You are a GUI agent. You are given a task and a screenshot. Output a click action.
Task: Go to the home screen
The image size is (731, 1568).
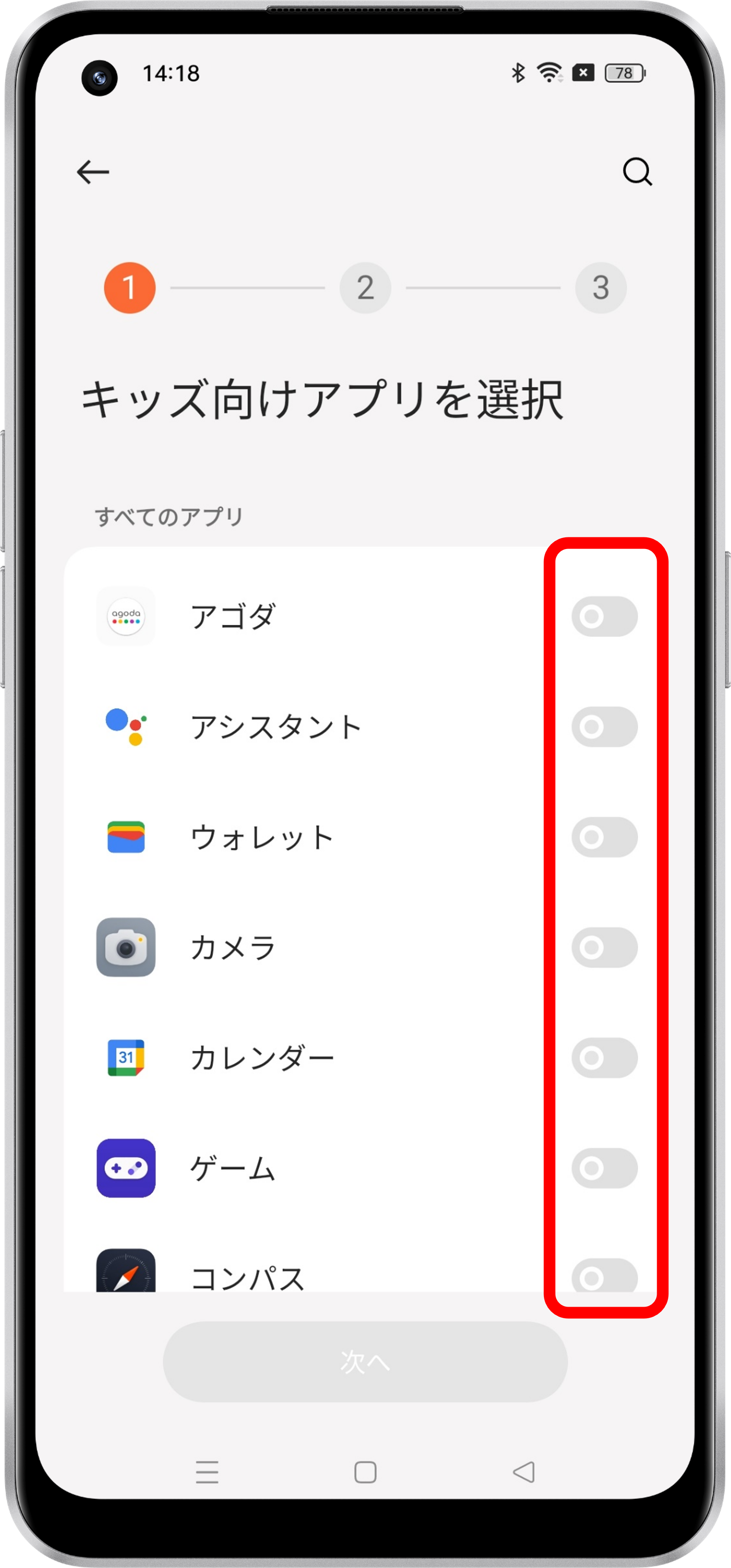tap(365, 1472)
